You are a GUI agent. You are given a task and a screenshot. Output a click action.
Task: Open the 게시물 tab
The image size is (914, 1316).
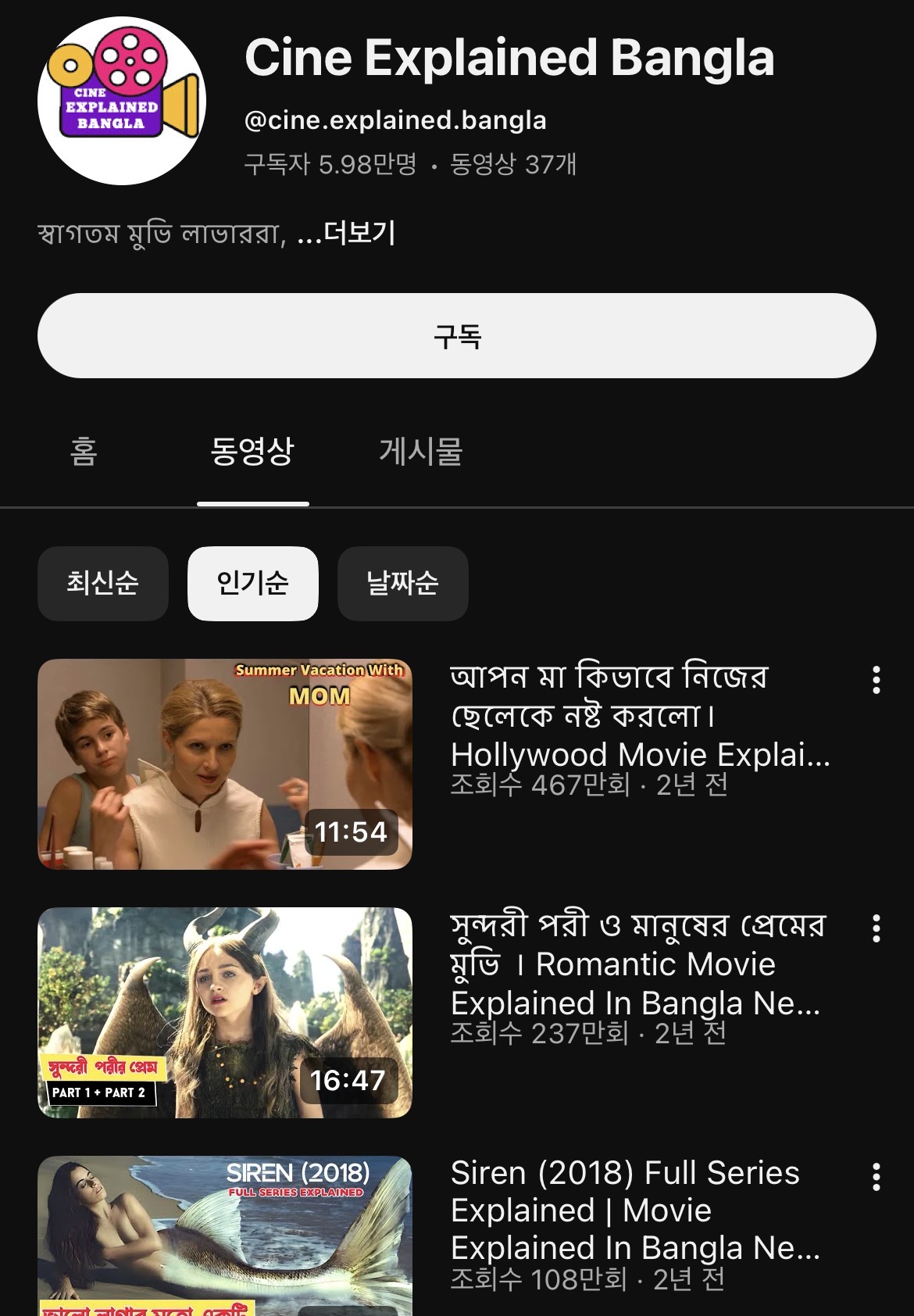420,452
